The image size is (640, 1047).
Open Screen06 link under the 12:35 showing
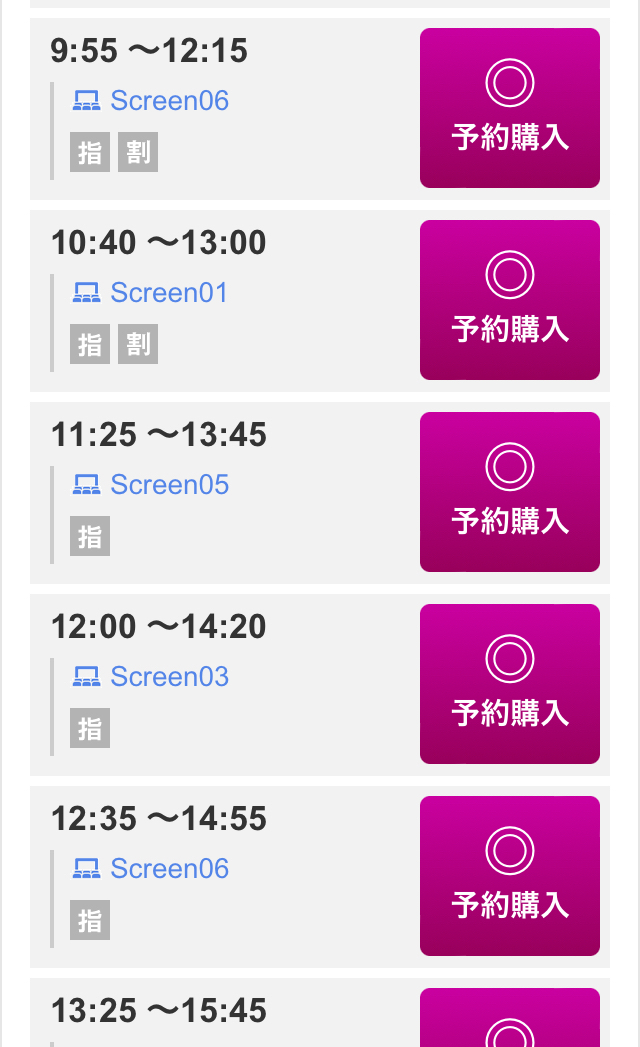click(x=151, y=869)
